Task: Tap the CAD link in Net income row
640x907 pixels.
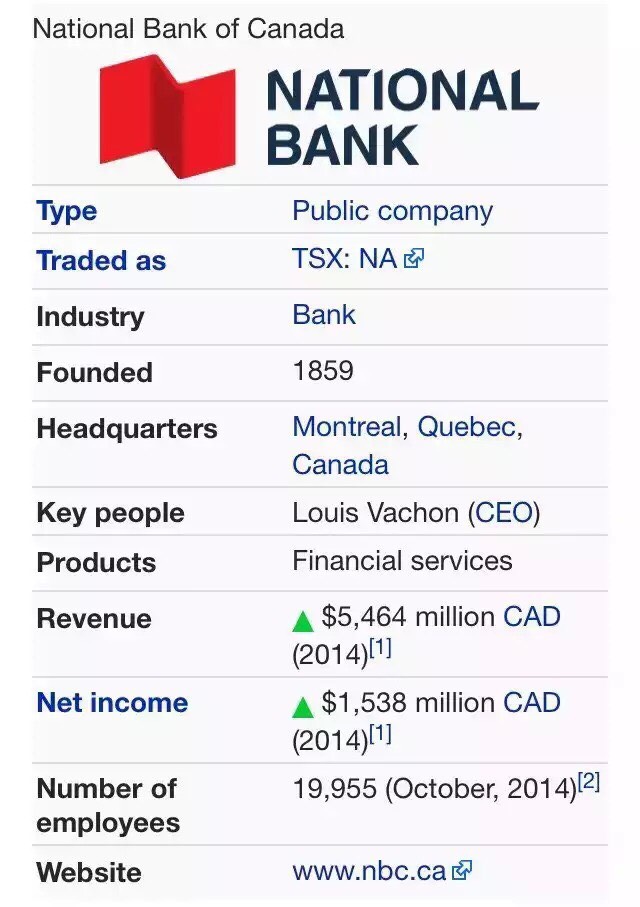Action: click(531, 702)
